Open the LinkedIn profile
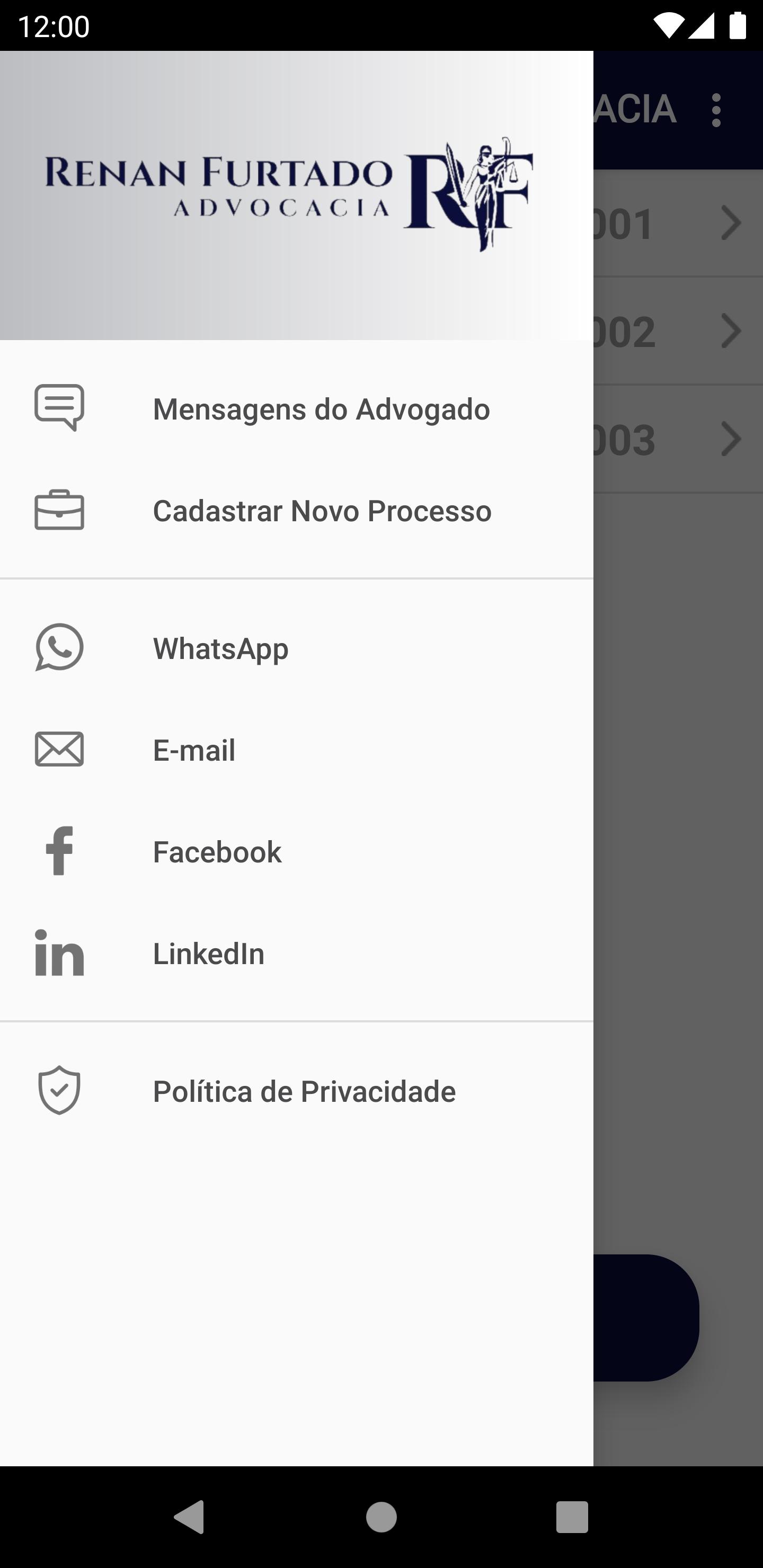 [x=297, y=953]
